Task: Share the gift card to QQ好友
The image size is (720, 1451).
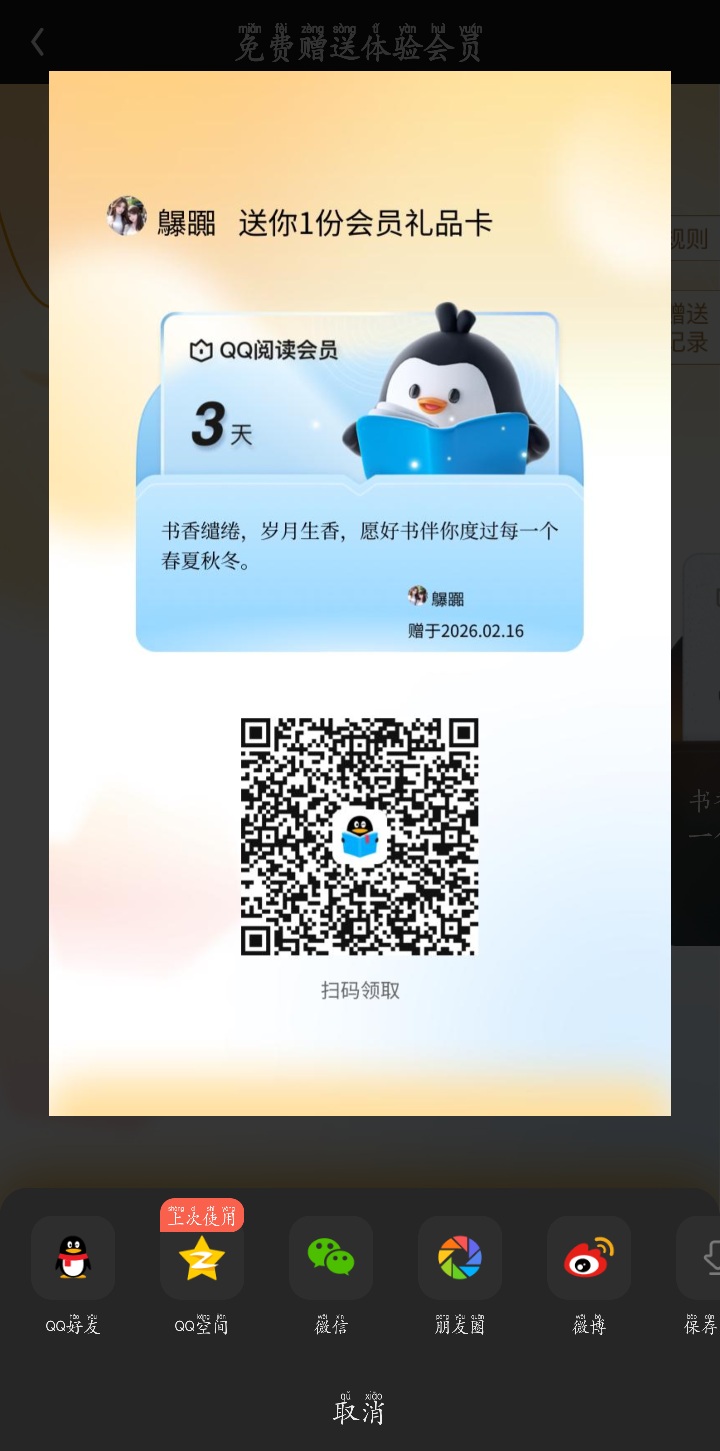Action: (x=73, y=1258)
